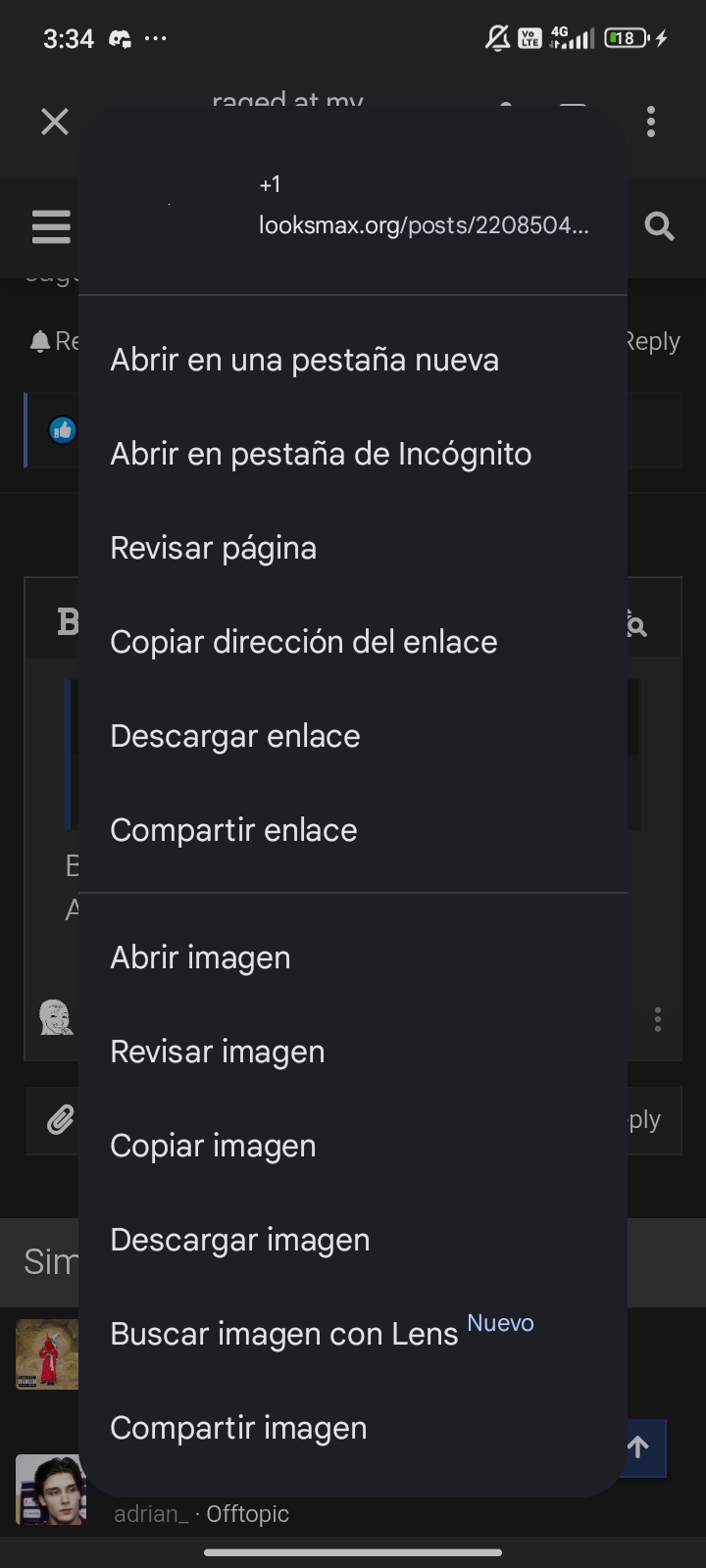Open the site search magnifier icon
The height and width of the screenshot is (1568, 706).
click(660, 227)
